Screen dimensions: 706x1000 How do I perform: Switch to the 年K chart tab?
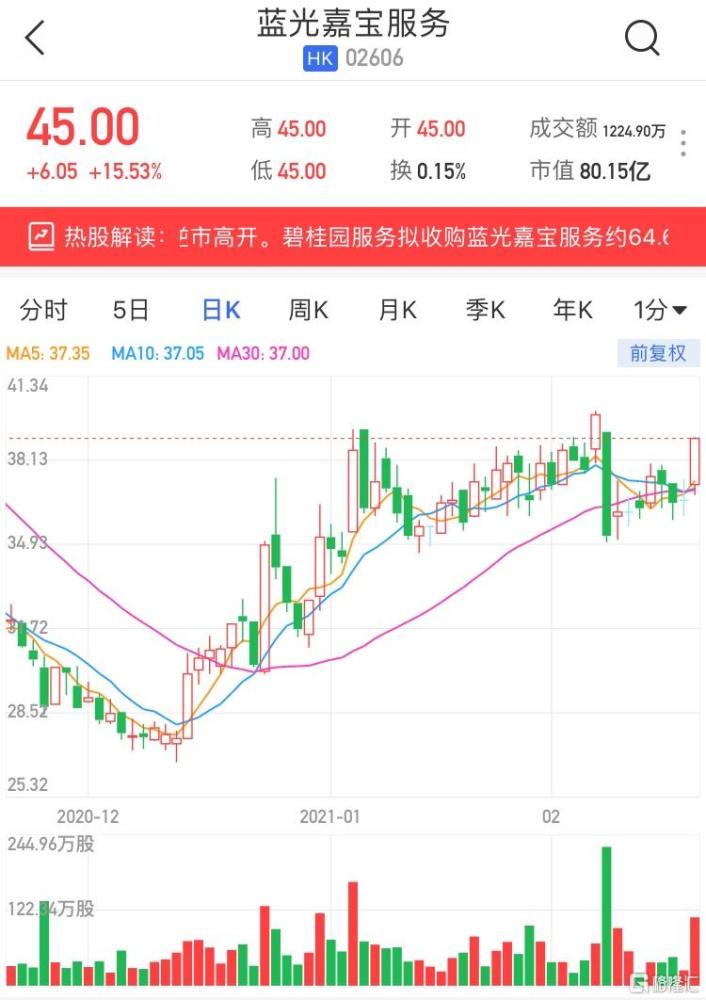(572, 310)
